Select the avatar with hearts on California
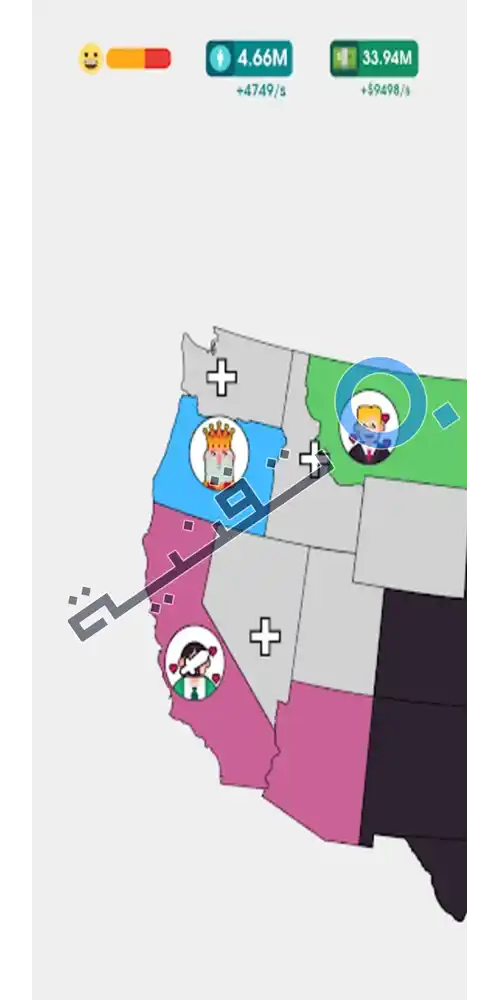The image size is (500, 1000). tap(195, 663)
